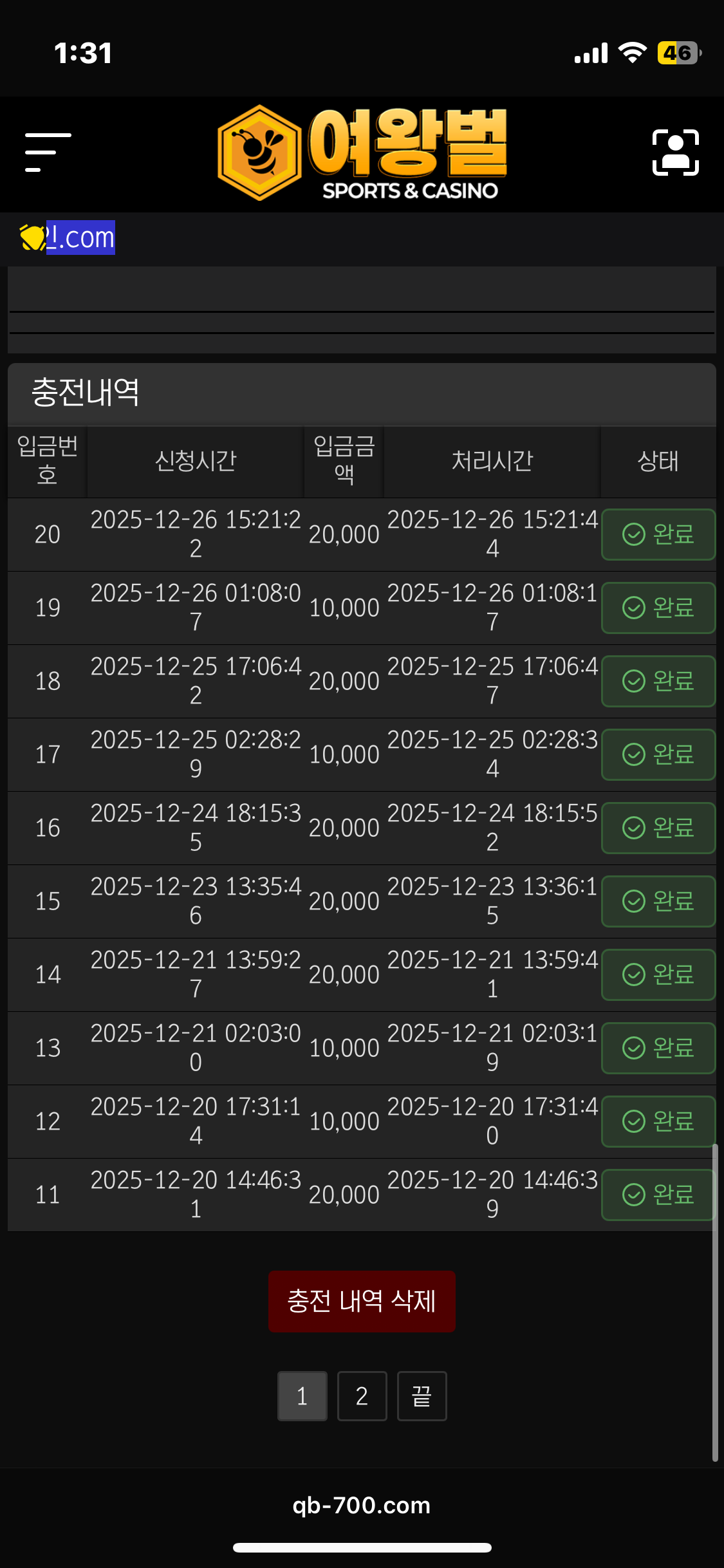
Task: Tap the 완료 status for deposit 20
Action: (x=658, y=534)
